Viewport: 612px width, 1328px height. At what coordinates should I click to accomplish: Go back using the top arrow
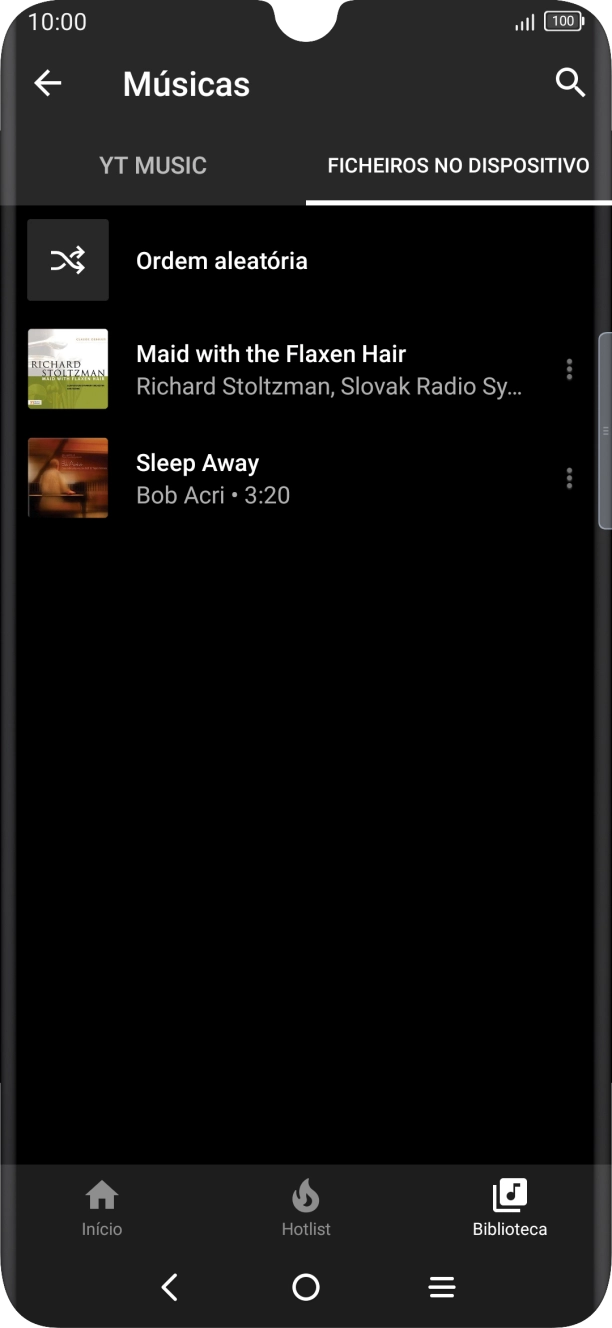click(48, 84)
